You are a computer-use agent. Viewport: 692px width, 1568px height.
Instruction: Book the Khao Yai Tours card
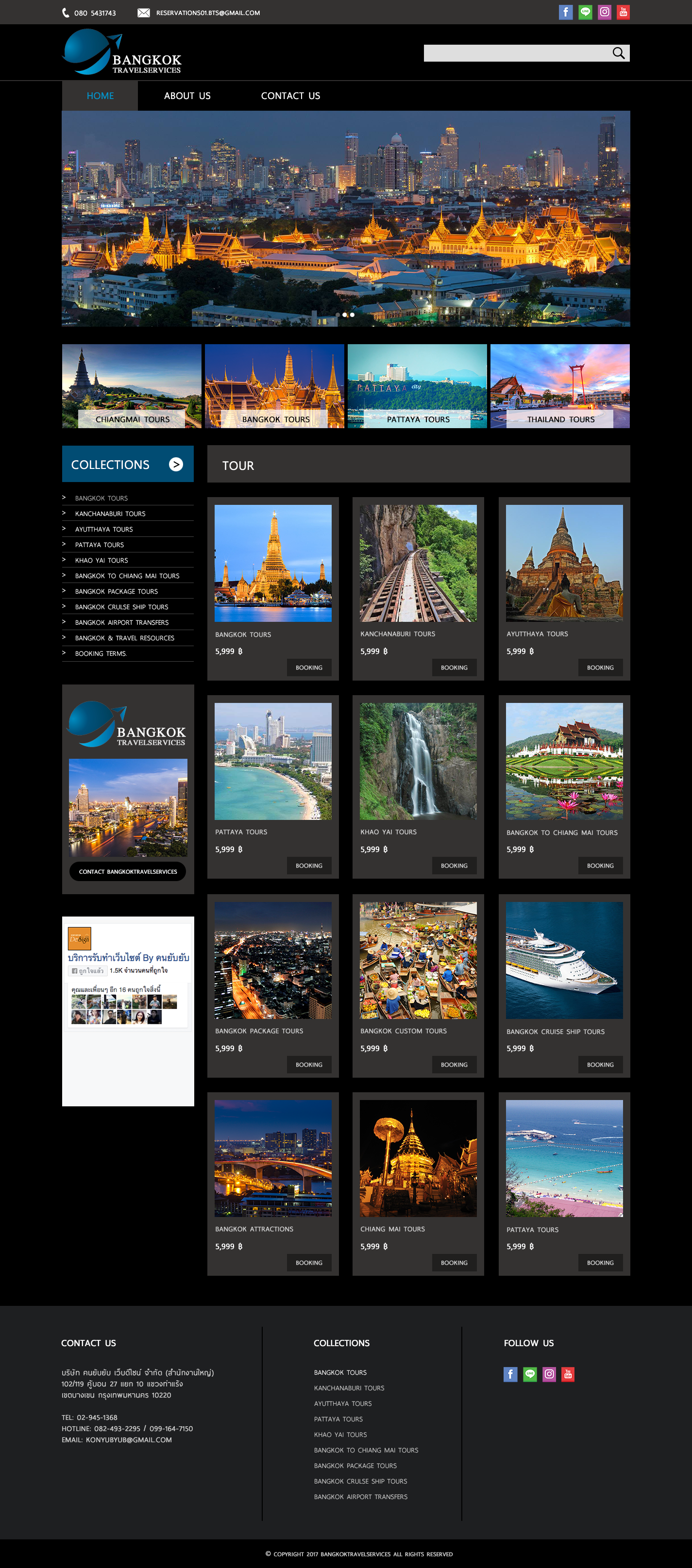click(454, 865)
